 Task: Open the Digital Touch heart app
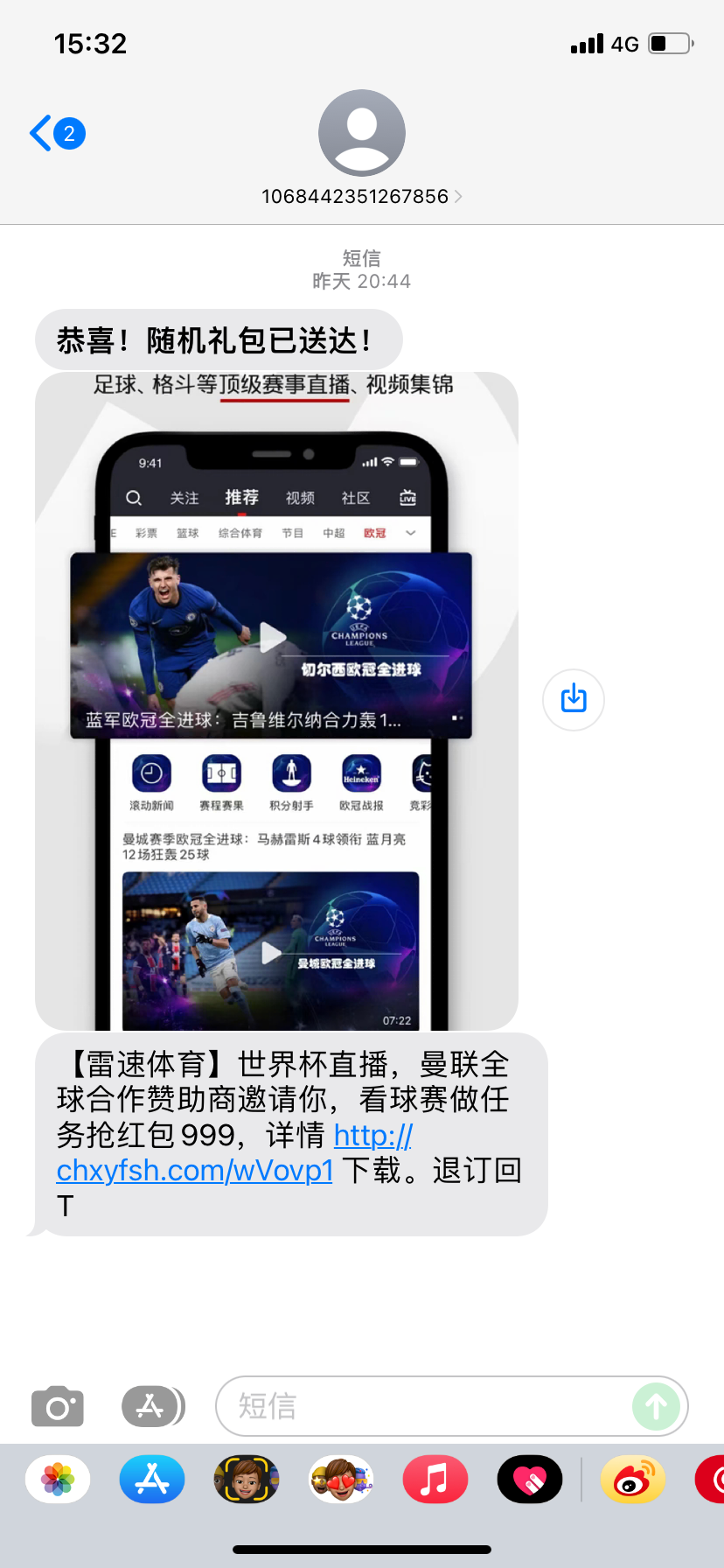click(530, 1480)
